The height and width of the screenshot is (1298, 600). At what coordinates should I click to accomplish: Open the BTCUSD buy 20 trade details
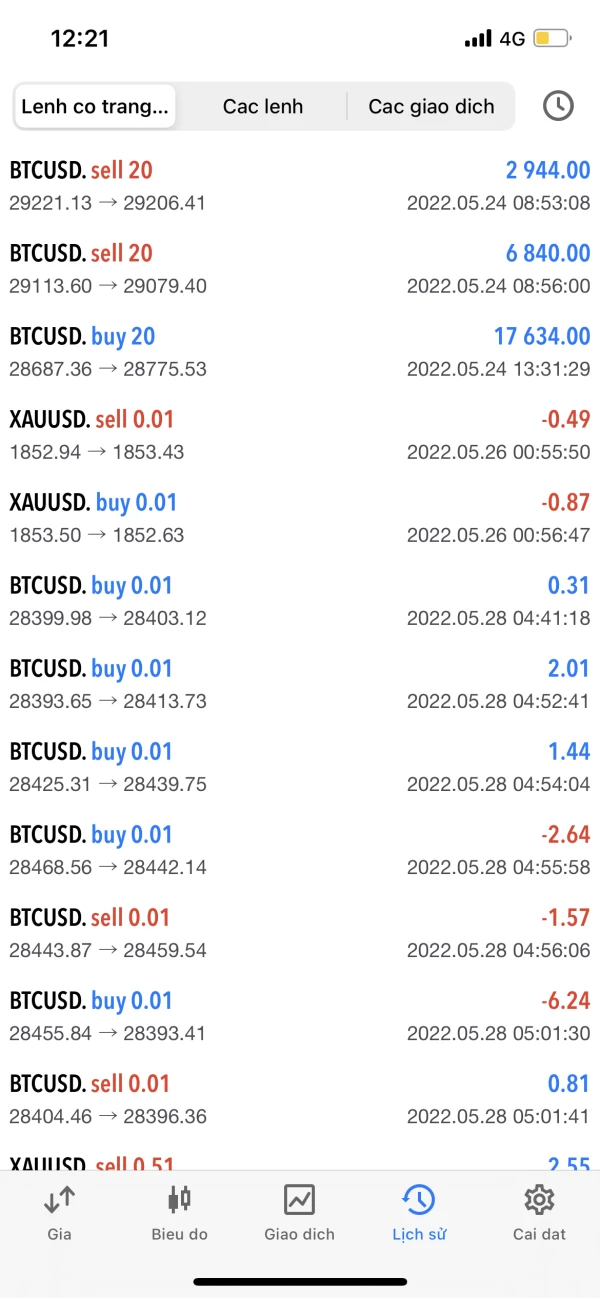[x=300, y=352]
